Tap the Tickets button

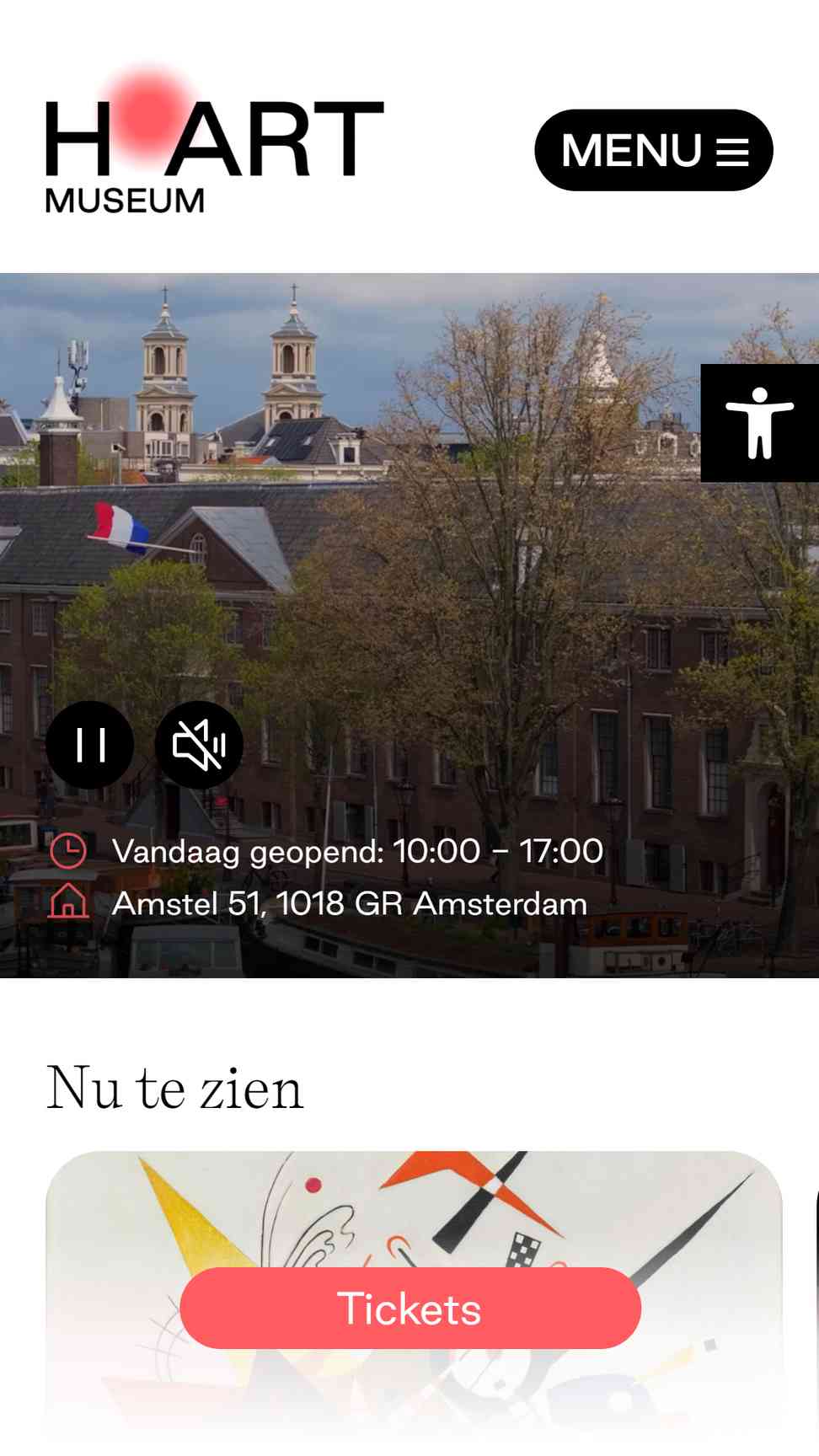click(x=410, y=1308)
